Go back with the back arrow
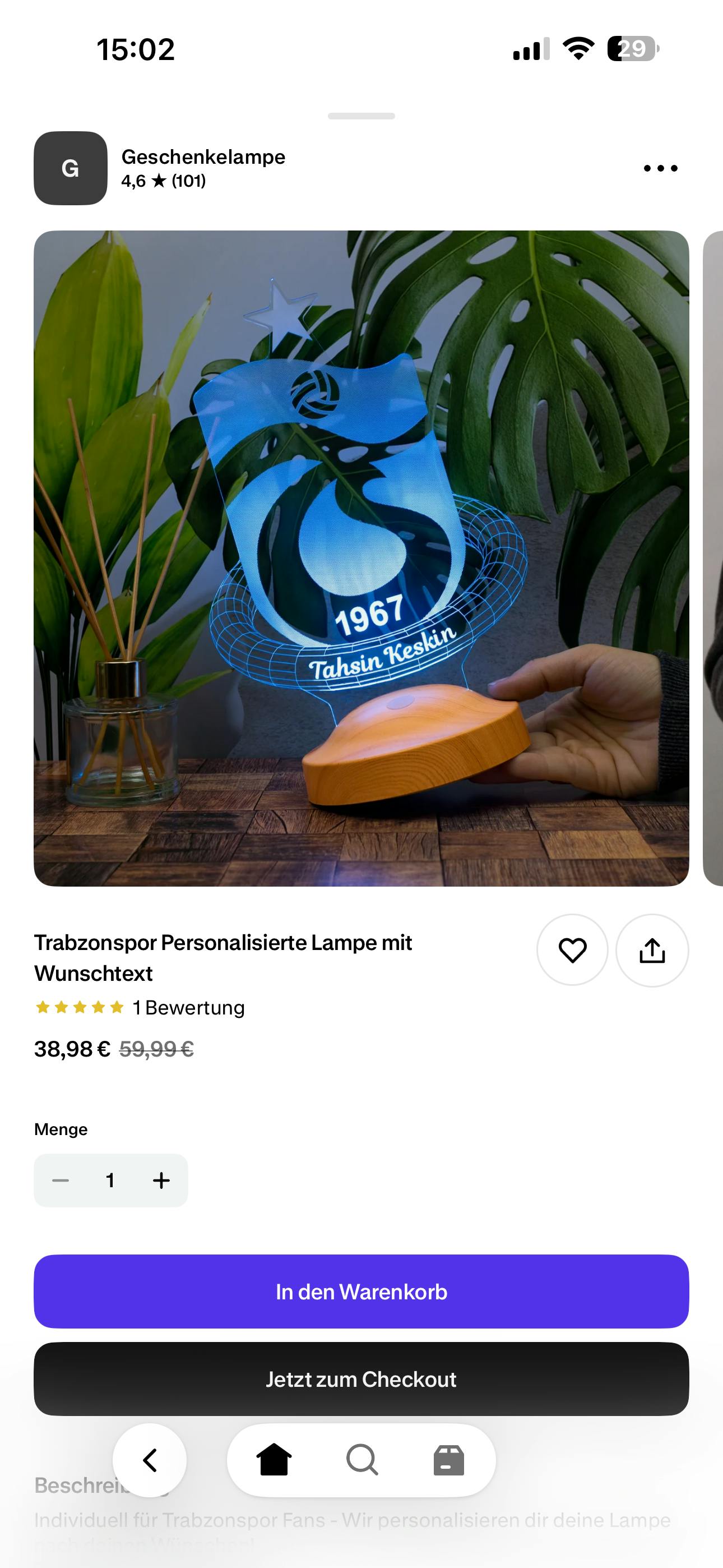 click(150, 1460)
